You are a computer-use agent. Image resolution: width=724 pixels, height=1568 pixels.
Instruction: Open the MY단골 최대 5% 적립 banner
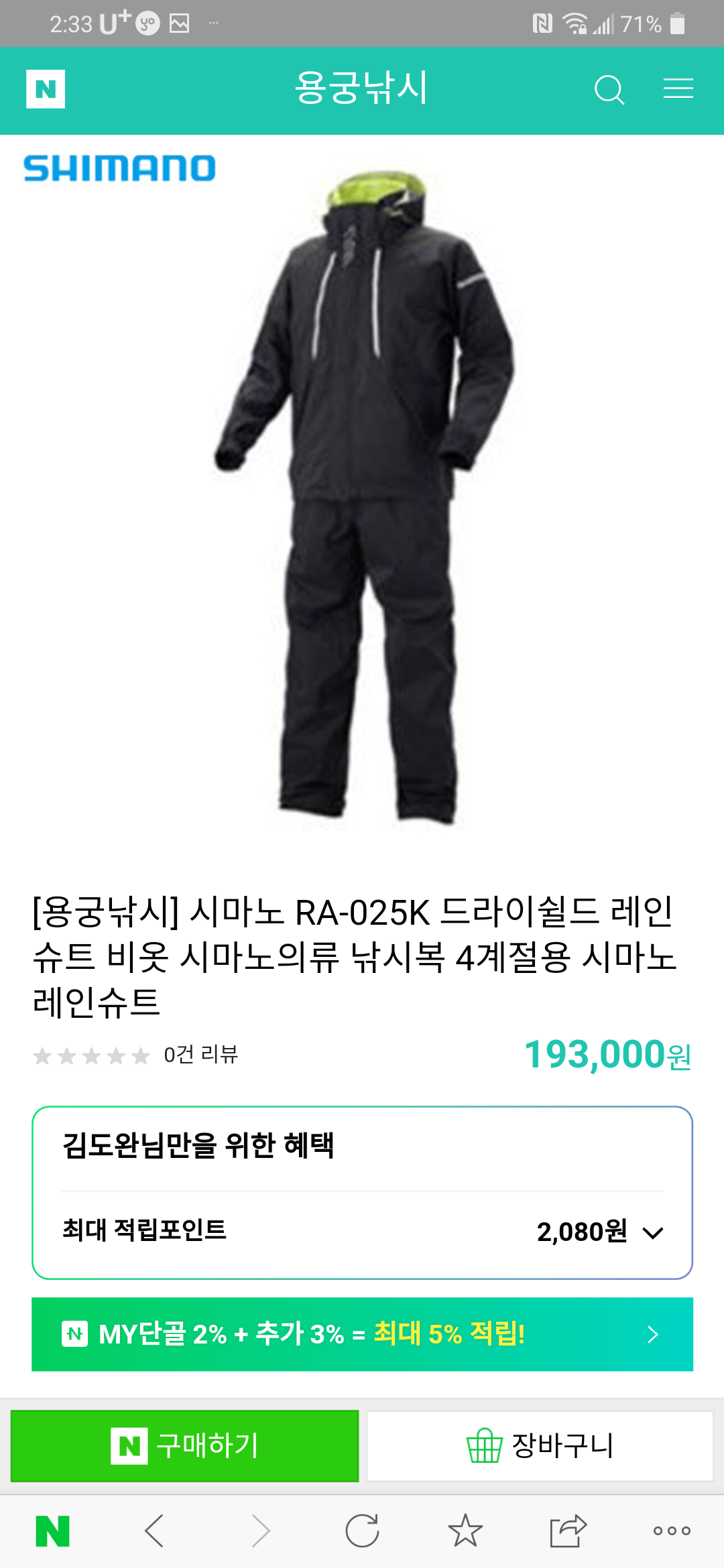[x=362, y=1334]
